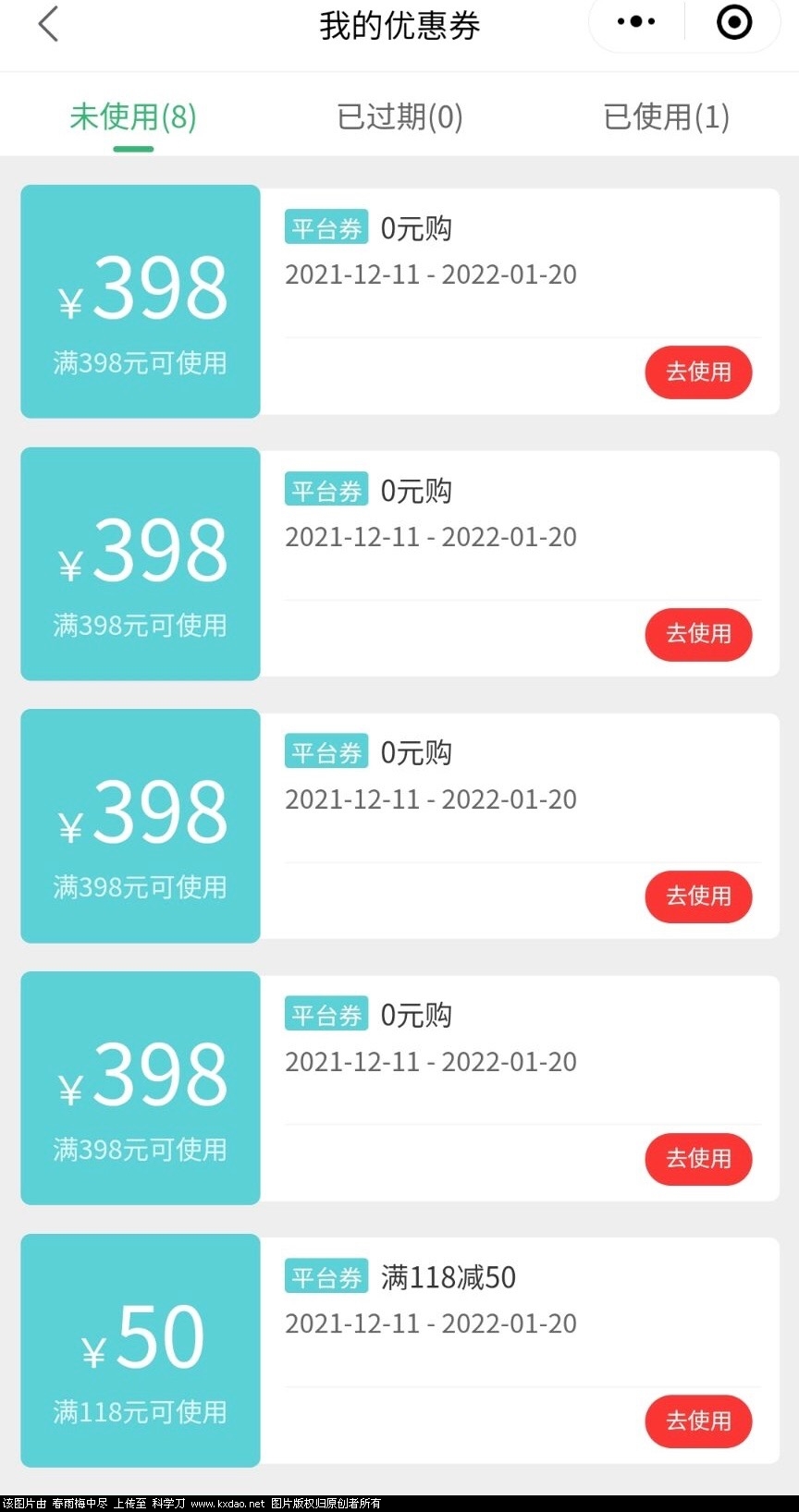Viewport: 799px width, 1512px height.
Task: Switch to the 已过期(0) tab
Action: 399,117
